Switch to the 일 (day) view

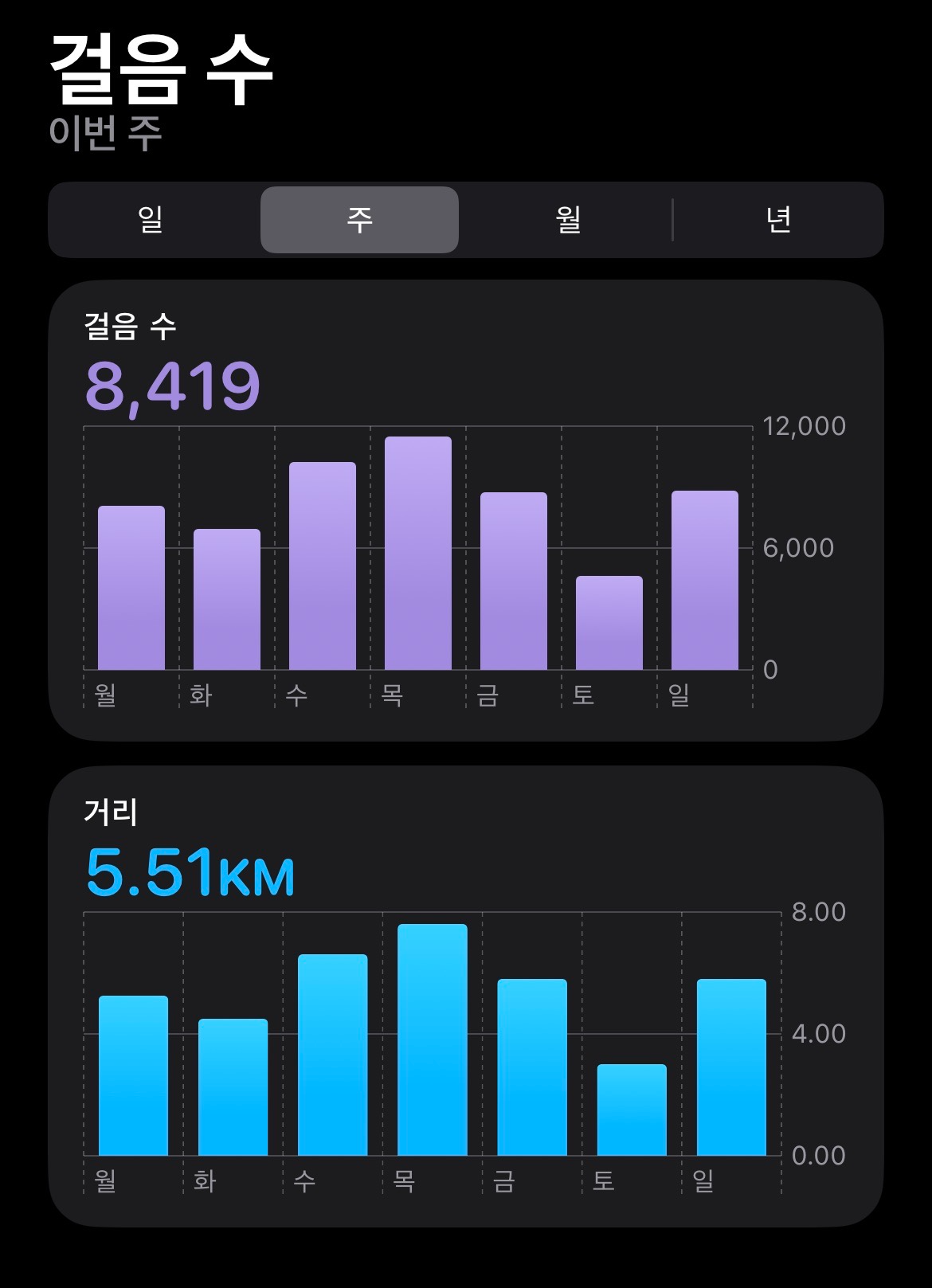[151, 219]
